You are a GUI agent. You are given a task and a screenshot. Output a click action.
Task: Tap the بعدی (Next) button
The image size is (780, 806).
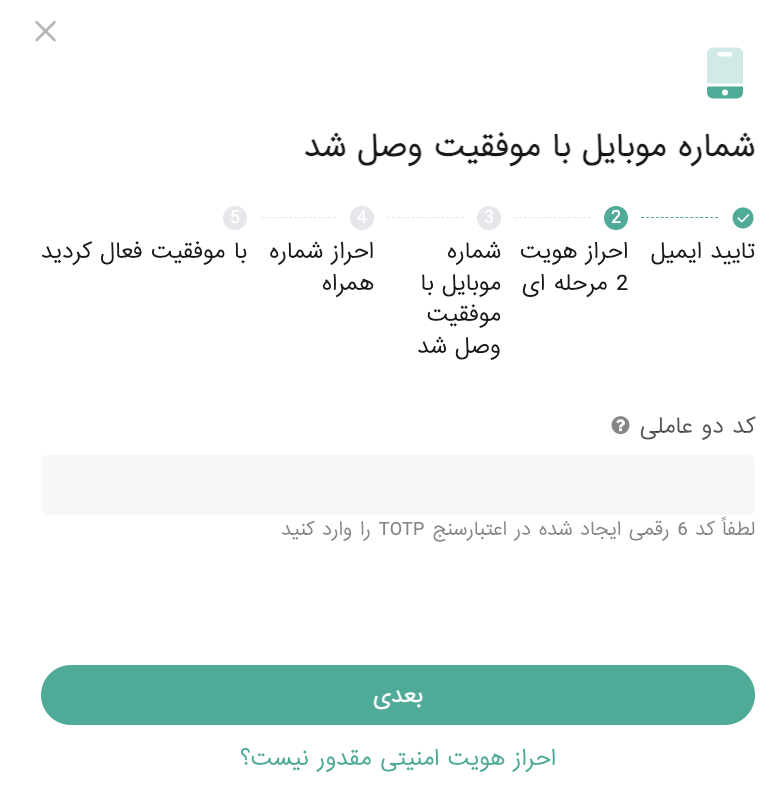pyautogui.click(x=397, y=695)
